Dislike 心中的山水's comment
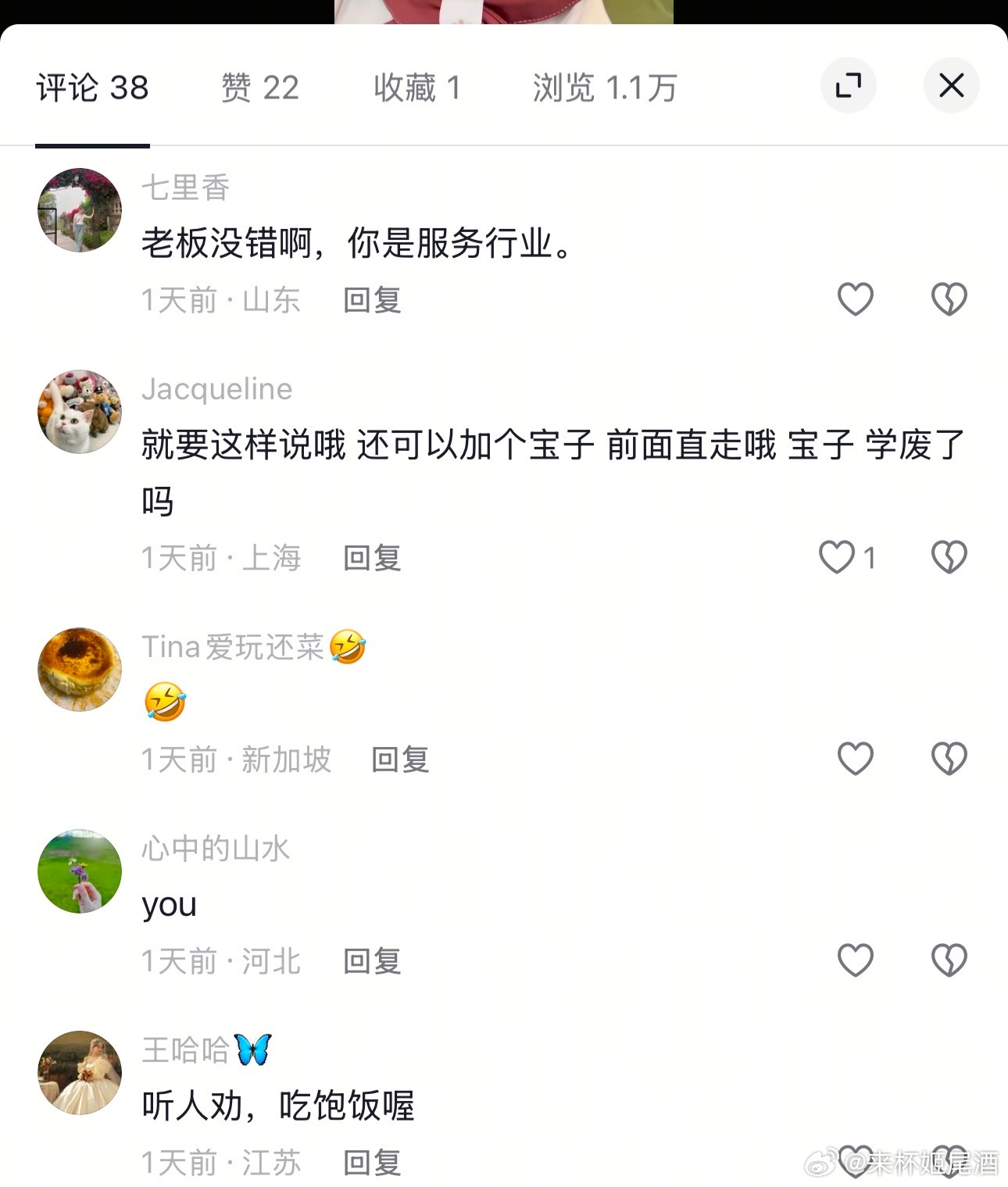Screen dimensions: 1008x1187 [949, 960]
